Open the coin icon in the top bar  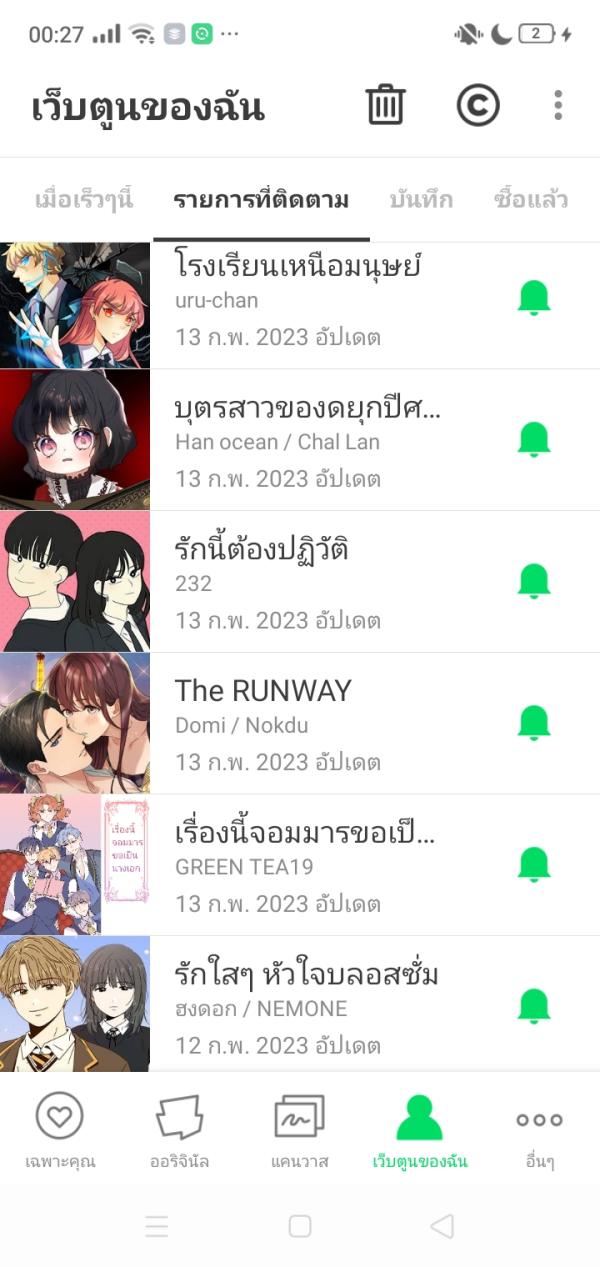click(478, 105)
